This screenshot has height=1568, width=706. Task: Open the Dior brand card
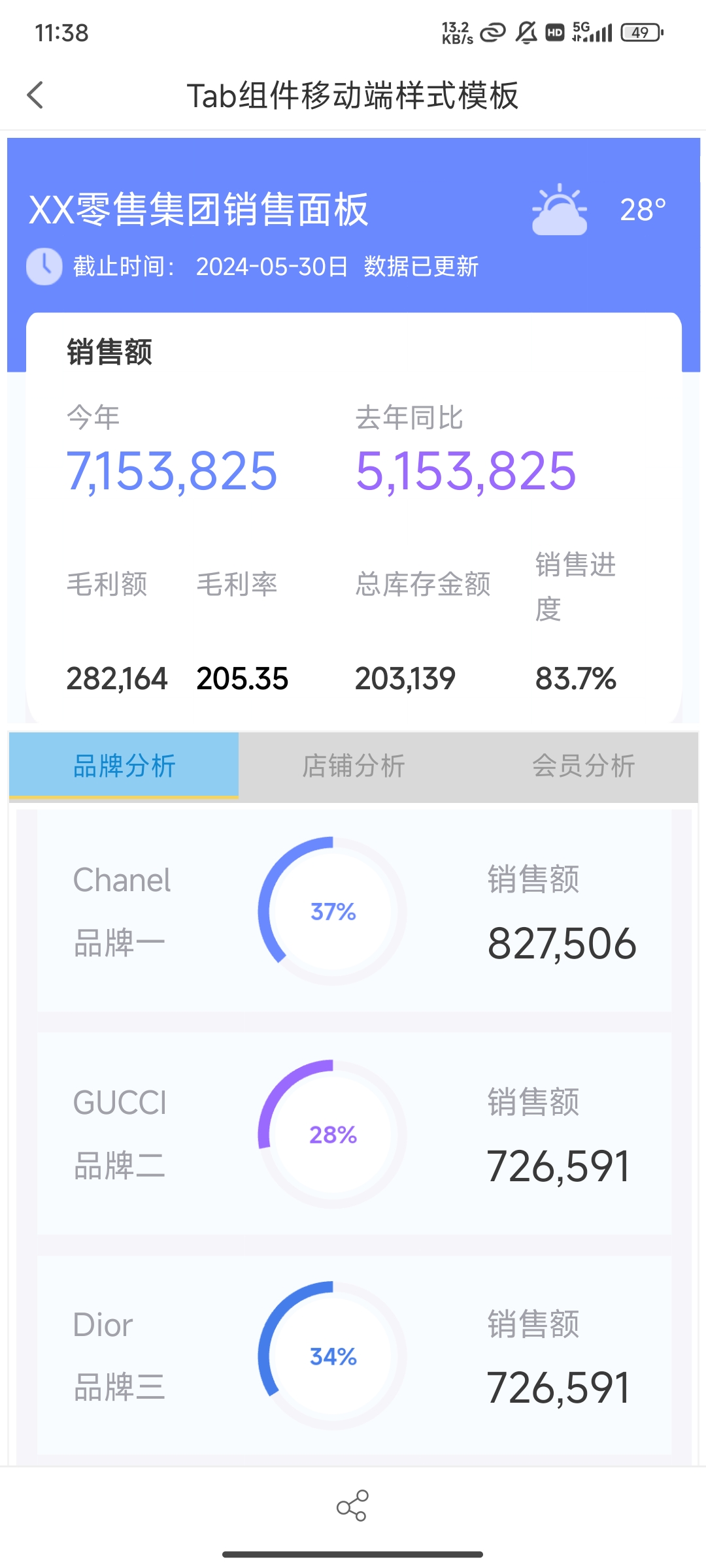tap(354, 1356)
